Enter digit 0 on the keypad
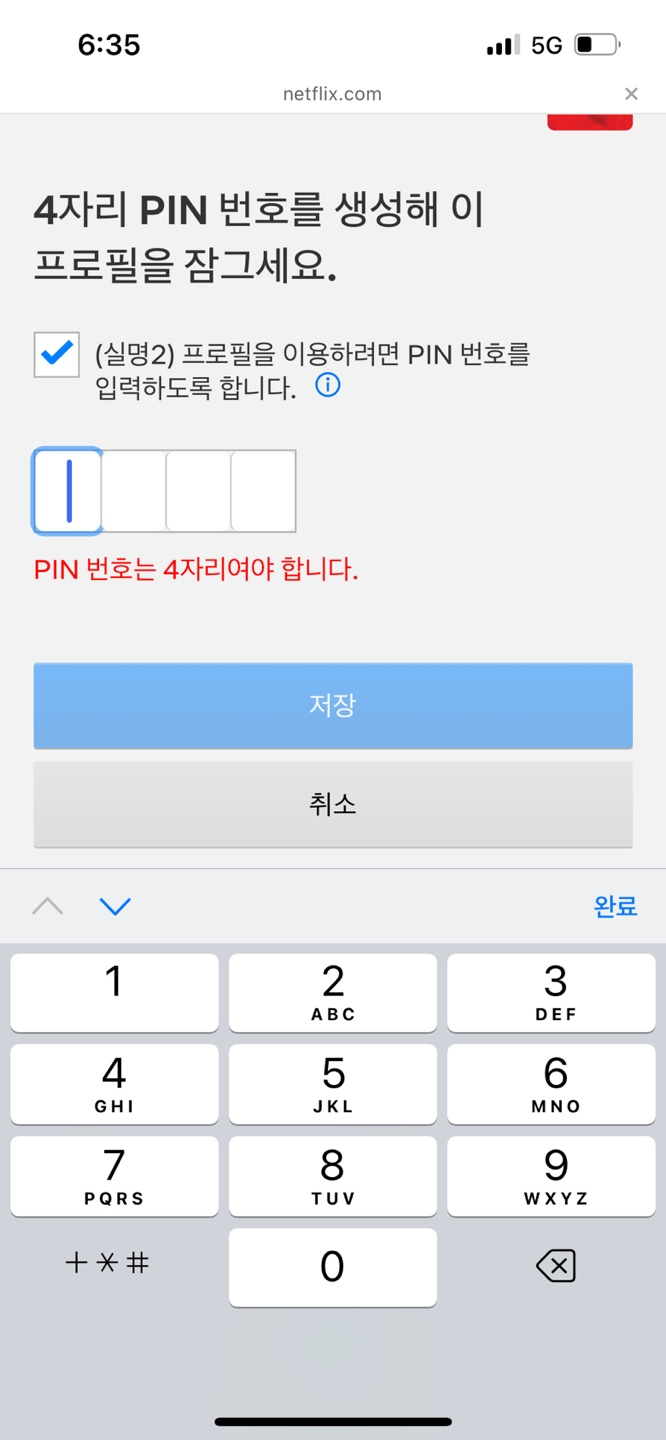 333,1267
